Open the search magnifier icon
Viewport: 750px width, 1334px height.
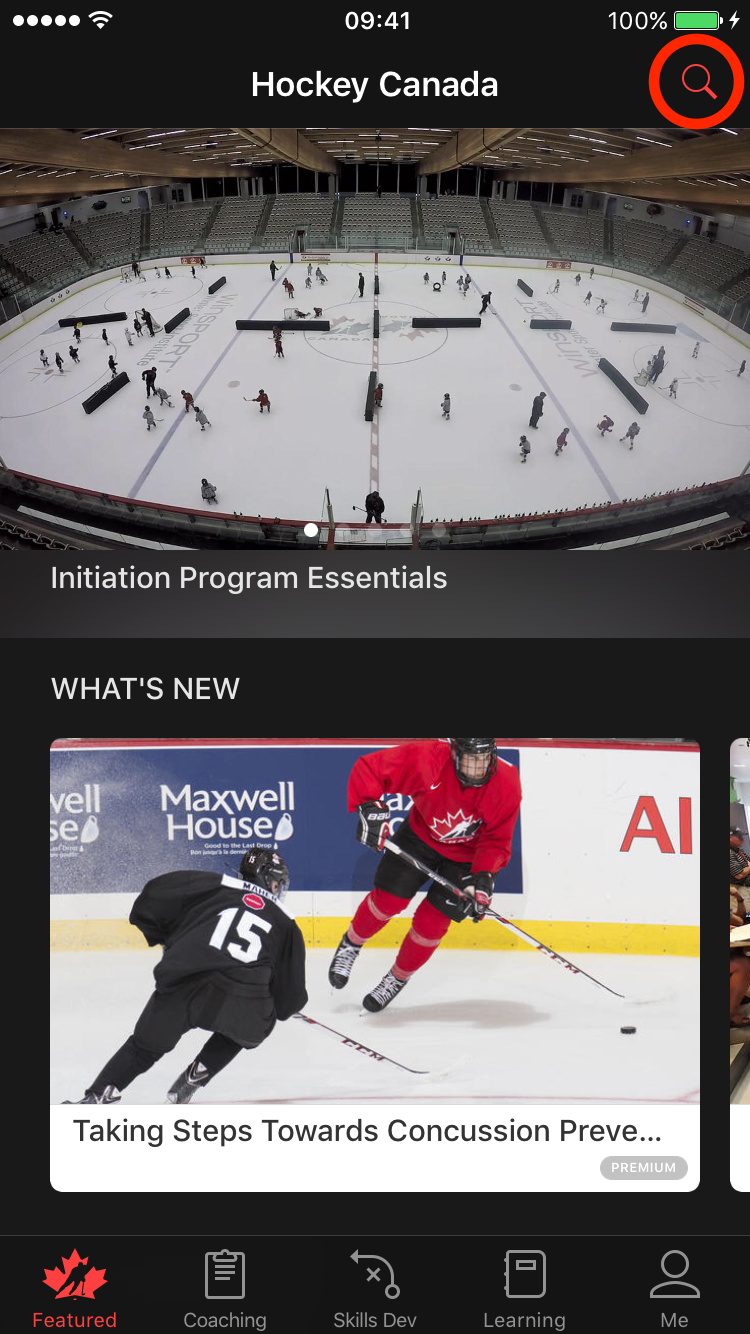point(699,82)
